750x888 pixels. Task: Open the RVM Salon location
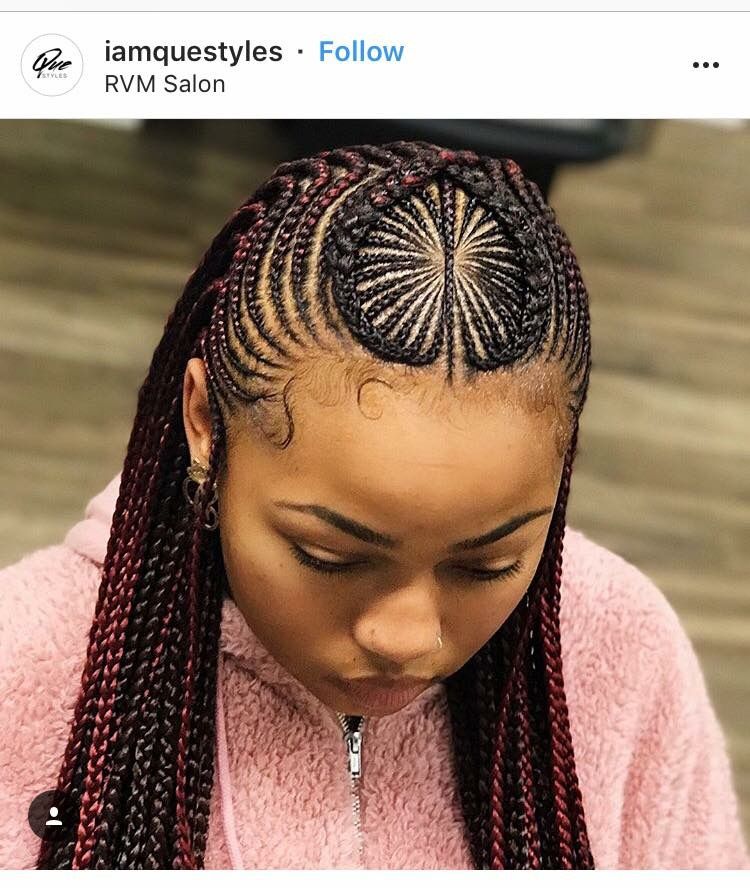(164, 84)
